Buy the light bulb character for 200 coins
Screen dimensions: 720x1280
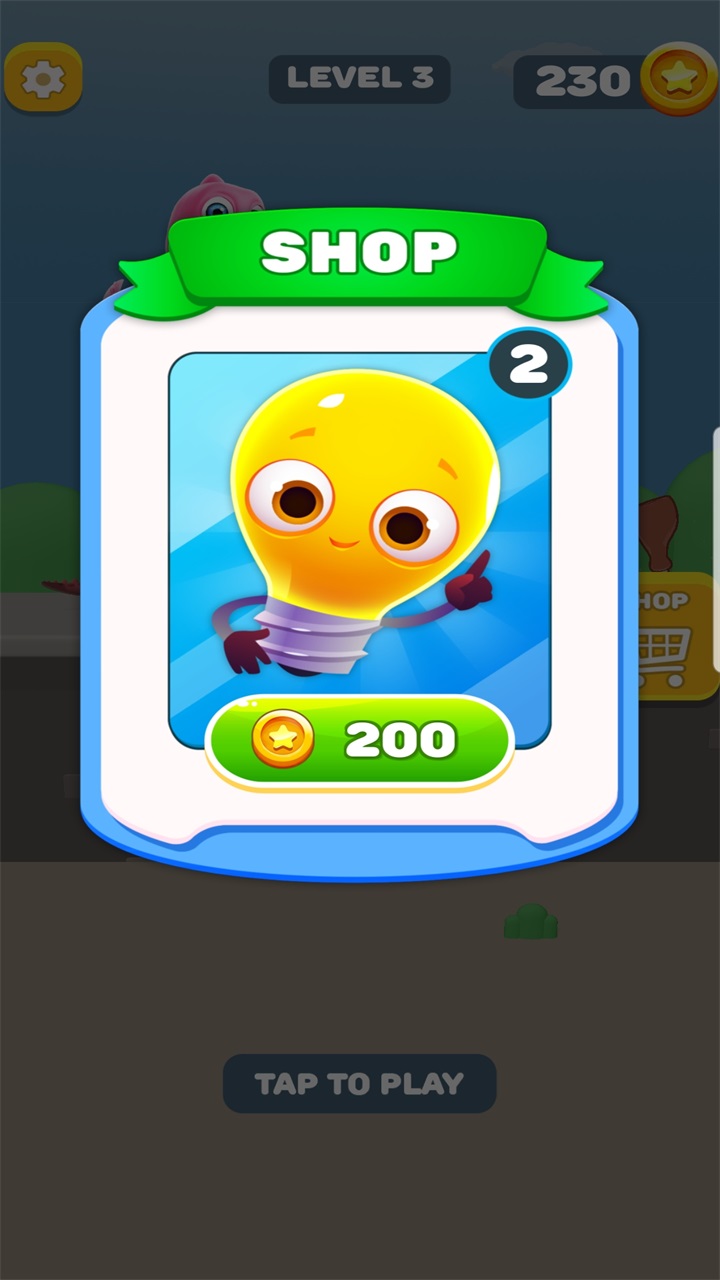[359, 740]
